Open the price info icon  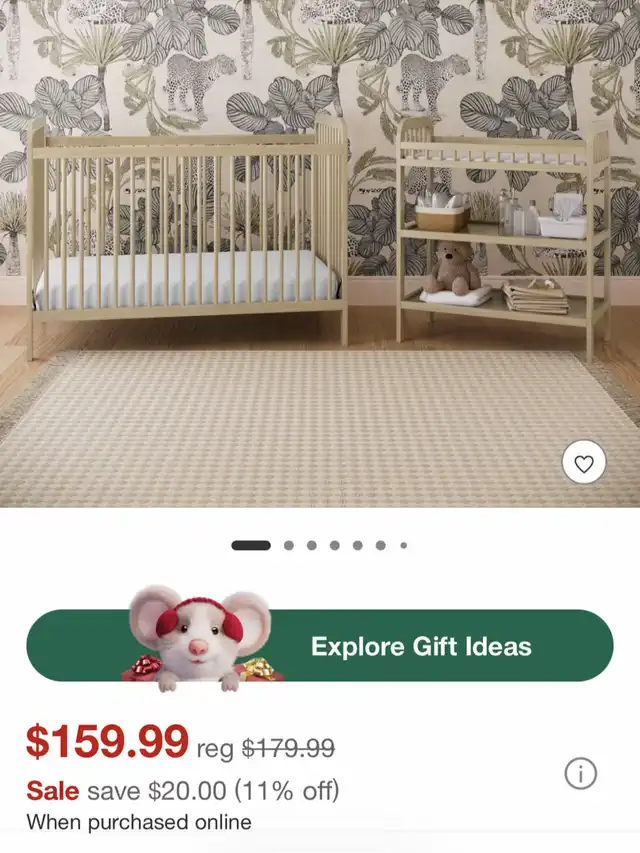(581, 773)
